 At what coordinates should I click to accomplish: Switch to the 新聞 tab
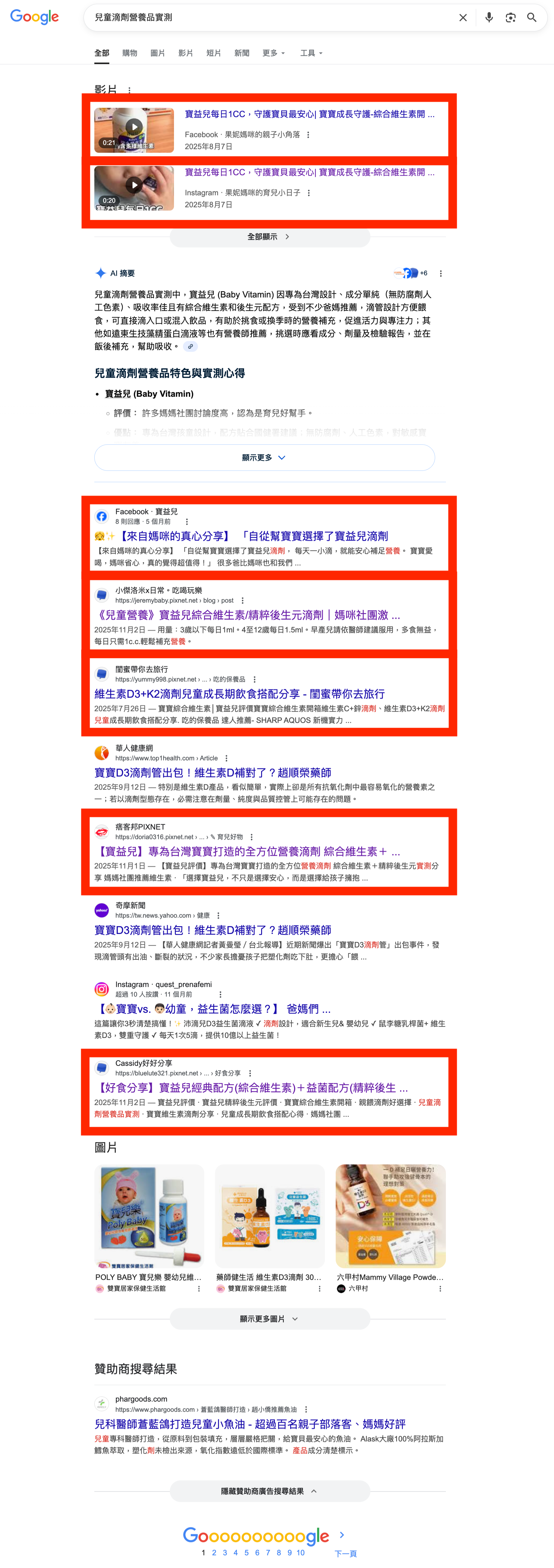[241, 53]
